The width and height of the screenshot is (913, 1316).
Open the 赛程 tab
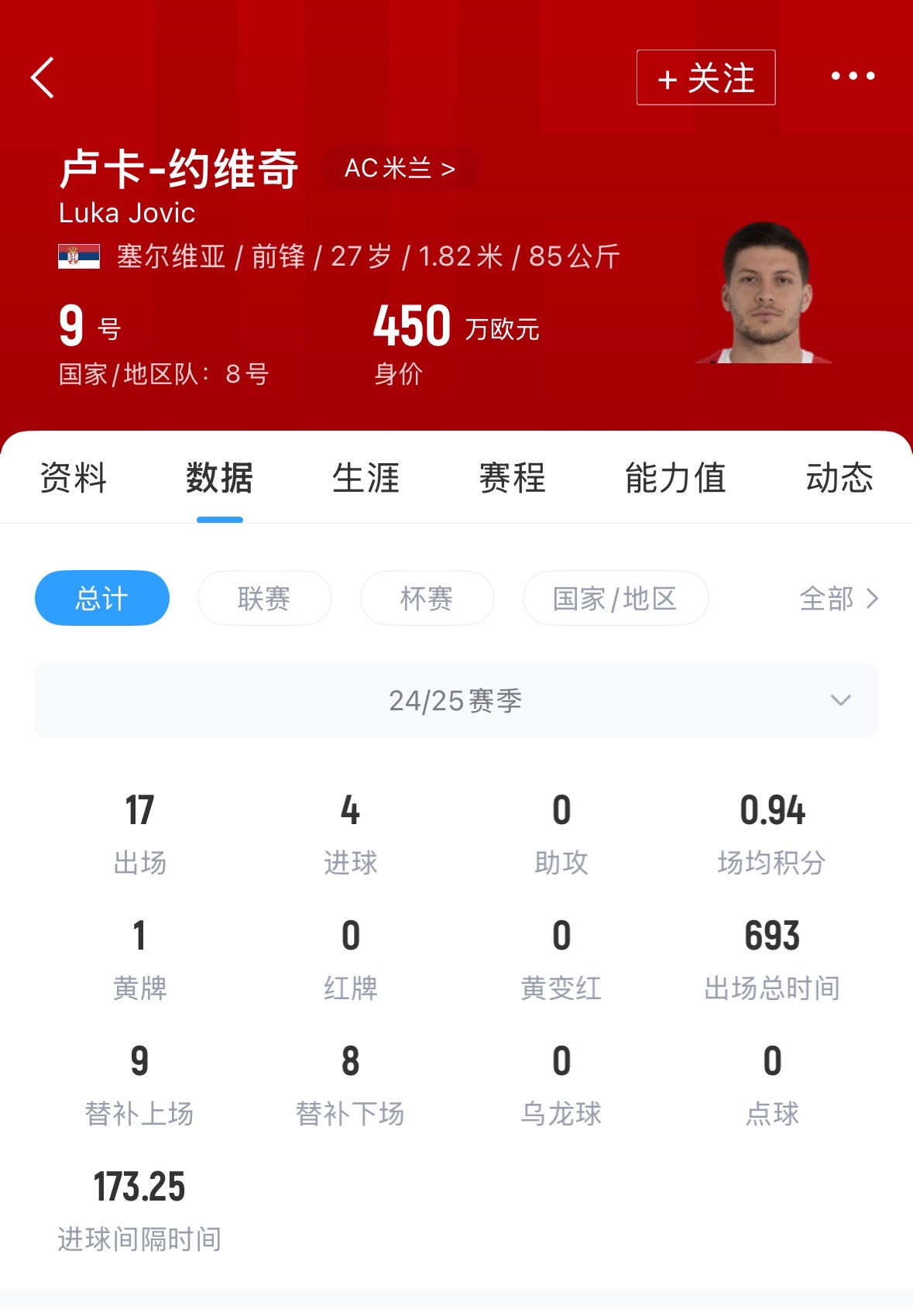512,478
